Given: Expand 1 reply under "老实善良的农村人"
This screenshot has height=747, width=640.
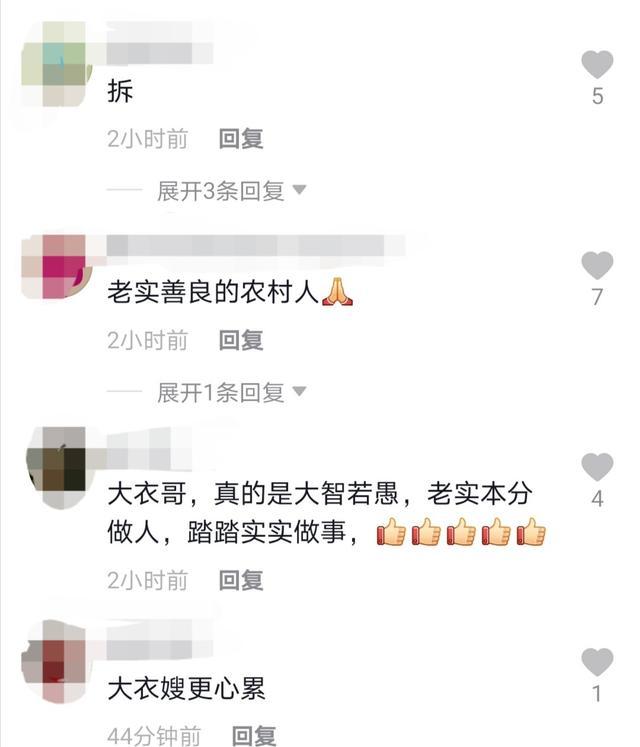Looking at the screenshot, I should point(231,393).
